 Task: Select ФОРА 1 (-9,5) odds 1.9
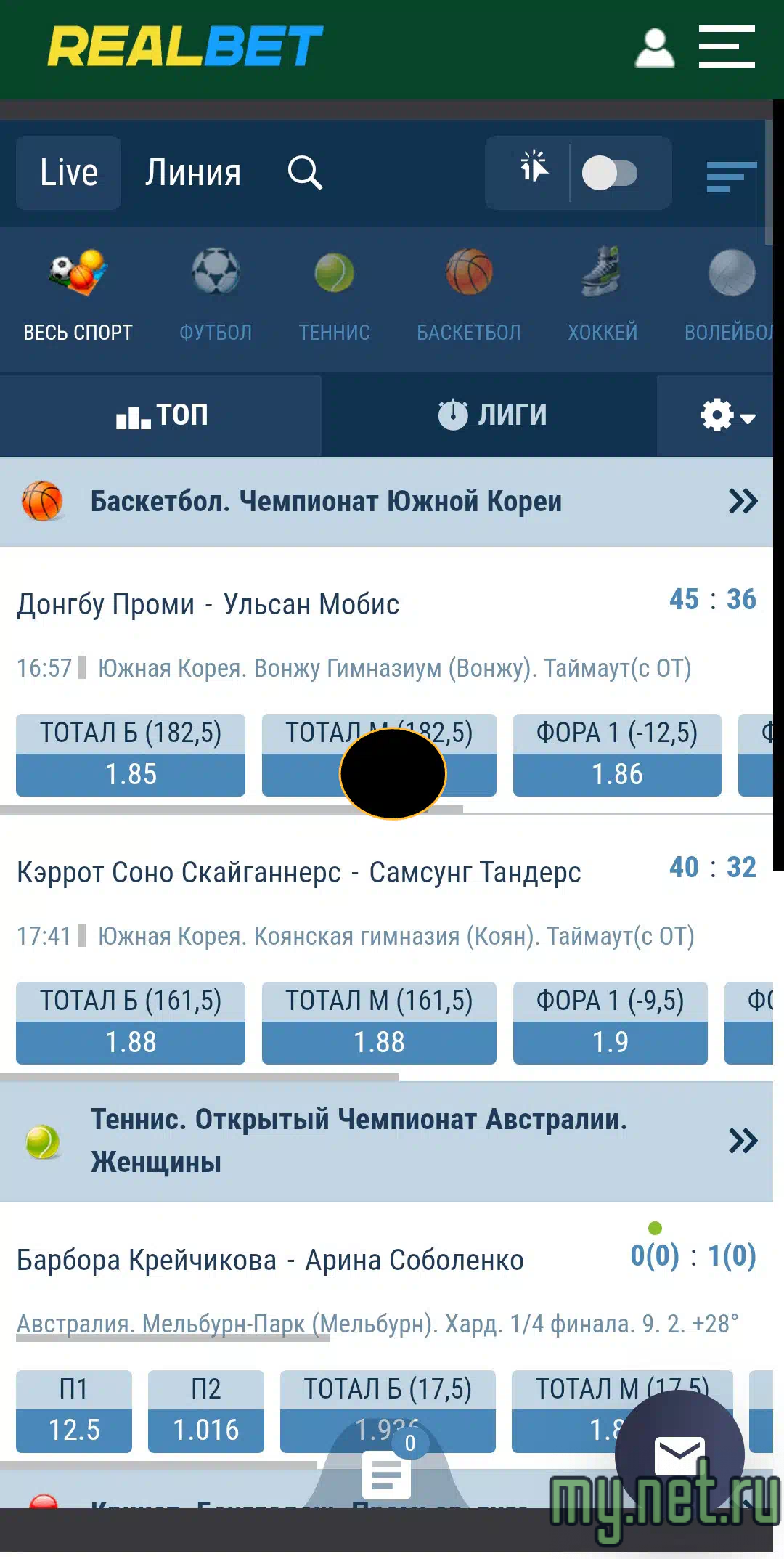[x=610, y=1024]
